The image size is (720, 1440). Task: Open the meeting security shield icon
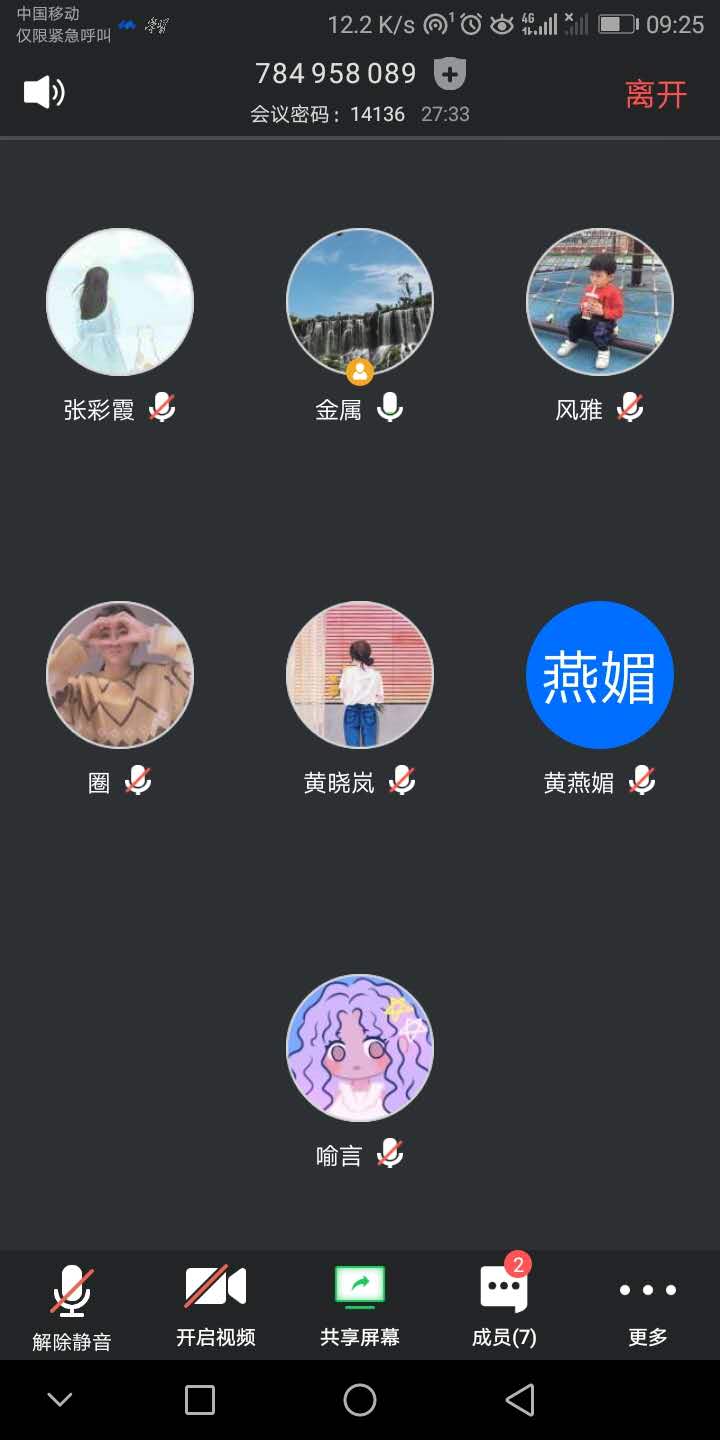(450, 74)
